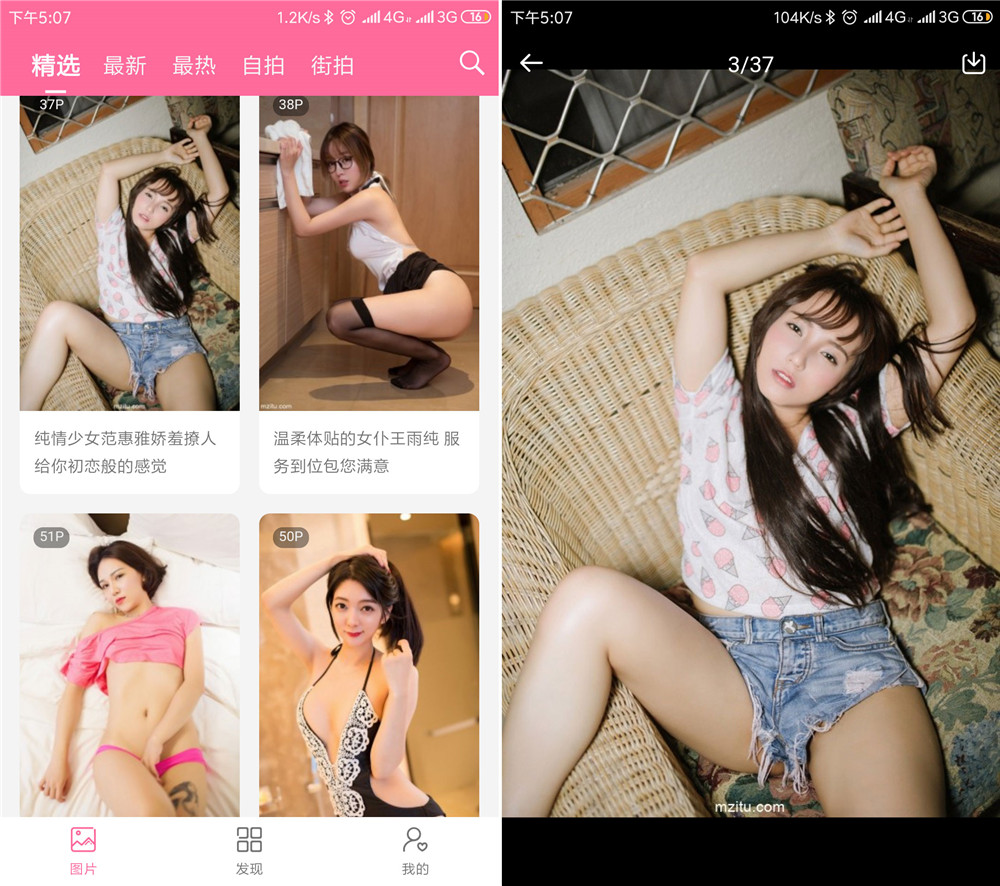Viewport: 1000px width, 886px height.
Task: Switch to the 最新 tab
Action: (x=125, y=66)
